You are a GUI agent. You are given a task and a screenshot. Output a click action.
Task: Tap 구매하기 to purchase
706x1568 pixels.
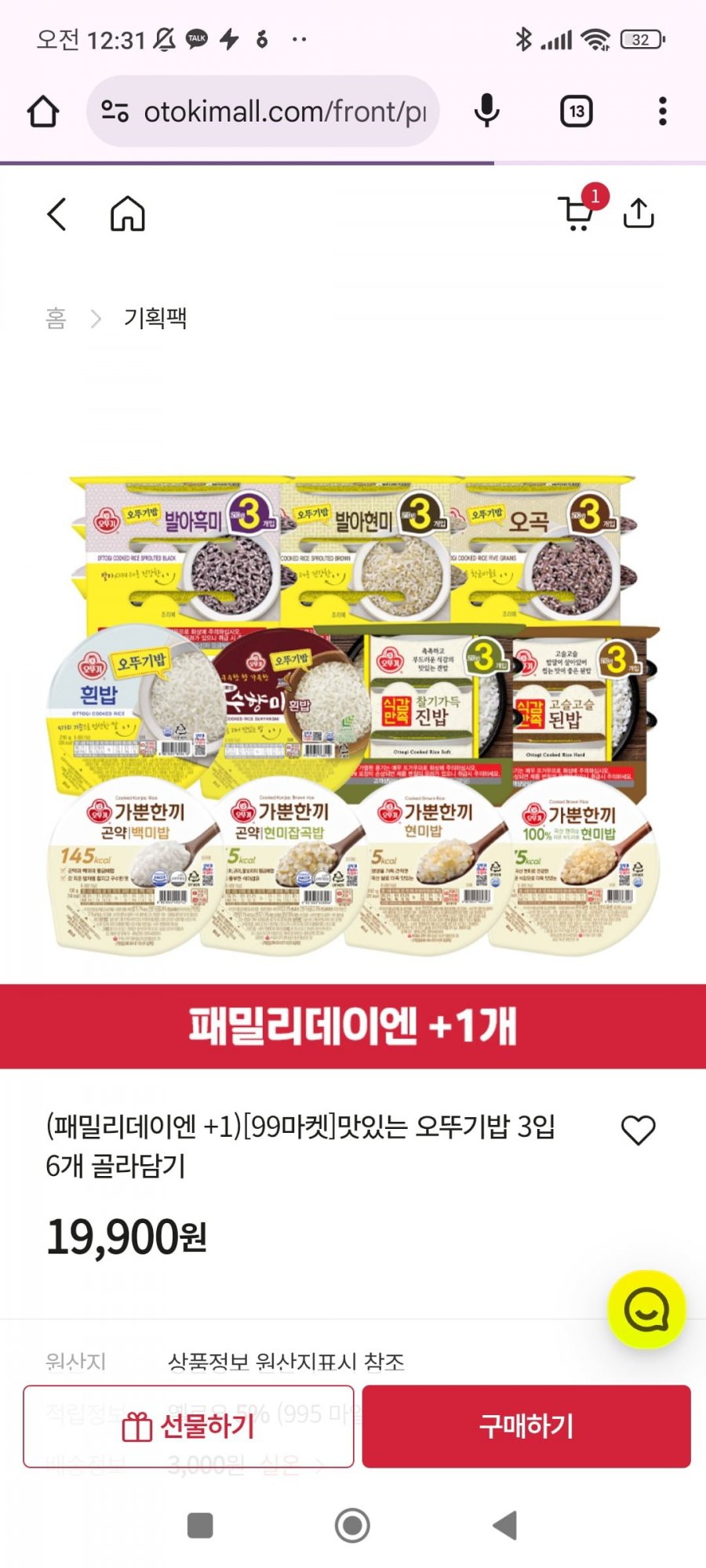pyautogui.click(x=526, y=1426)
